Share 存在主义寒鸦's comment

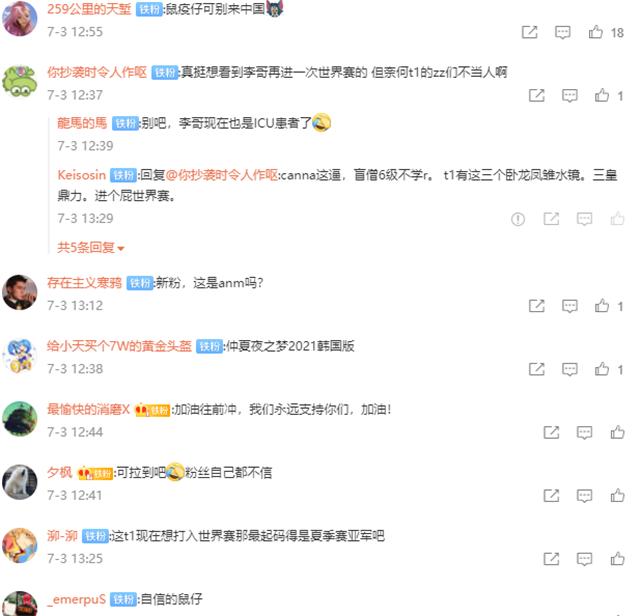[536, 306]
